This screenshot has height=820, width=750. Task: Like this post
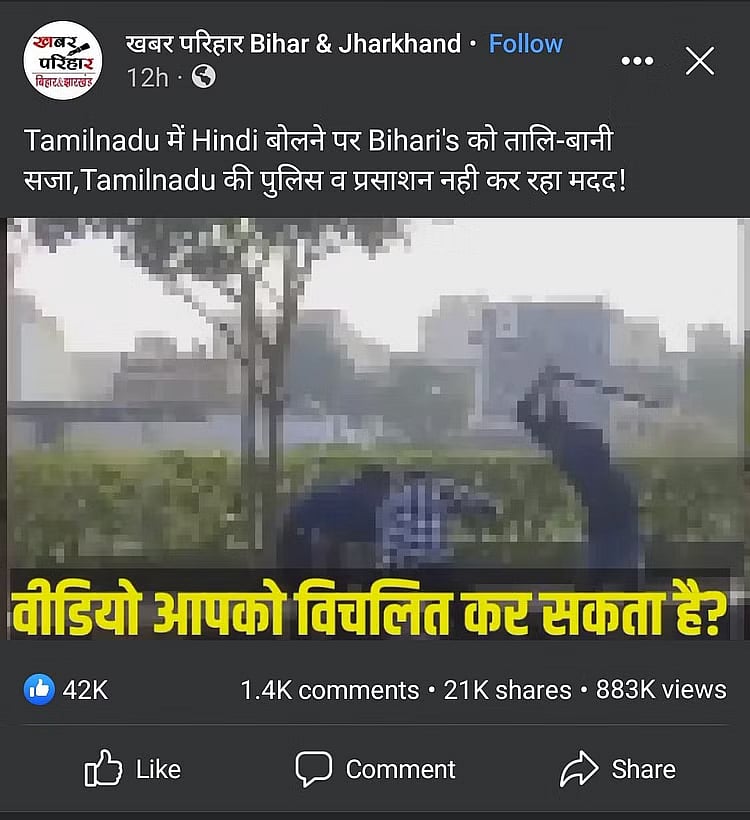(133, 768)
